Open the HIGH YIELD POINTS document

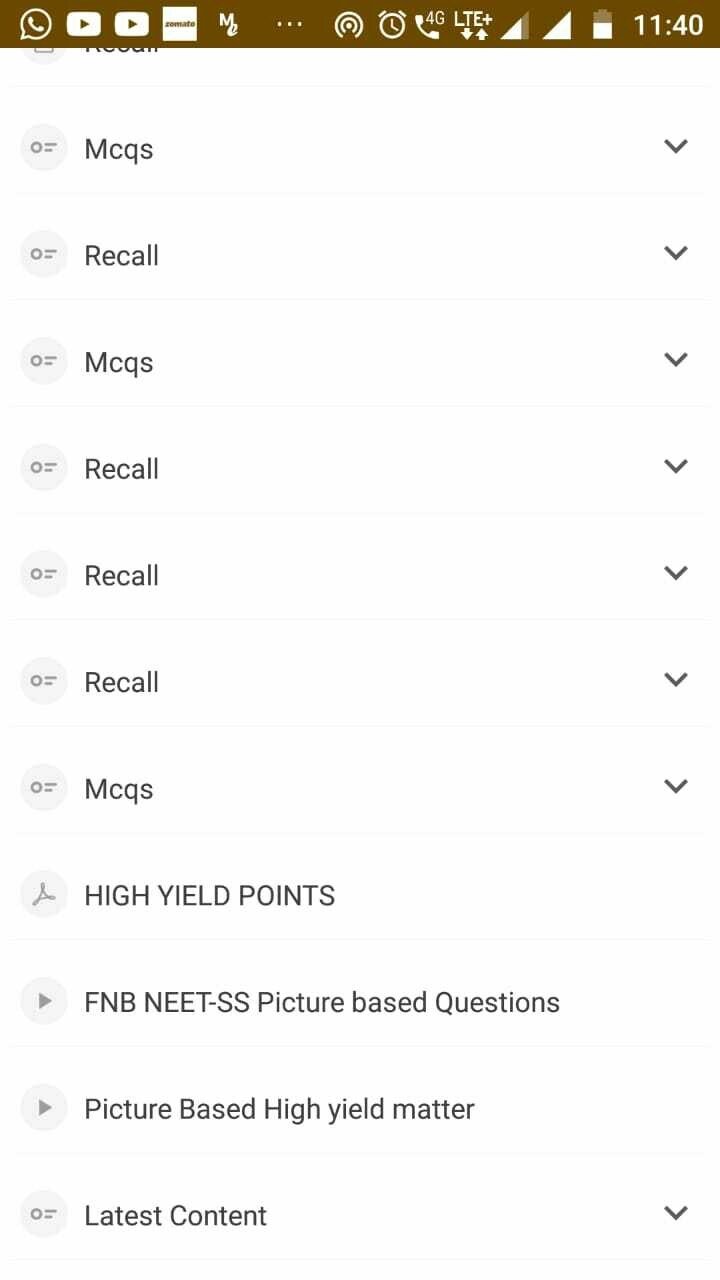pyautogui.click(x=210, y=895)
